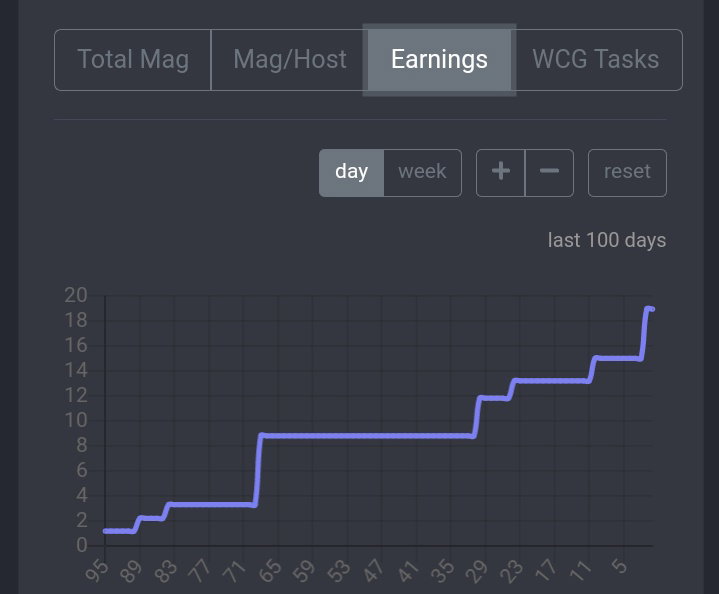
Task: Show the WCG Tasks tab
Action: 596,60
